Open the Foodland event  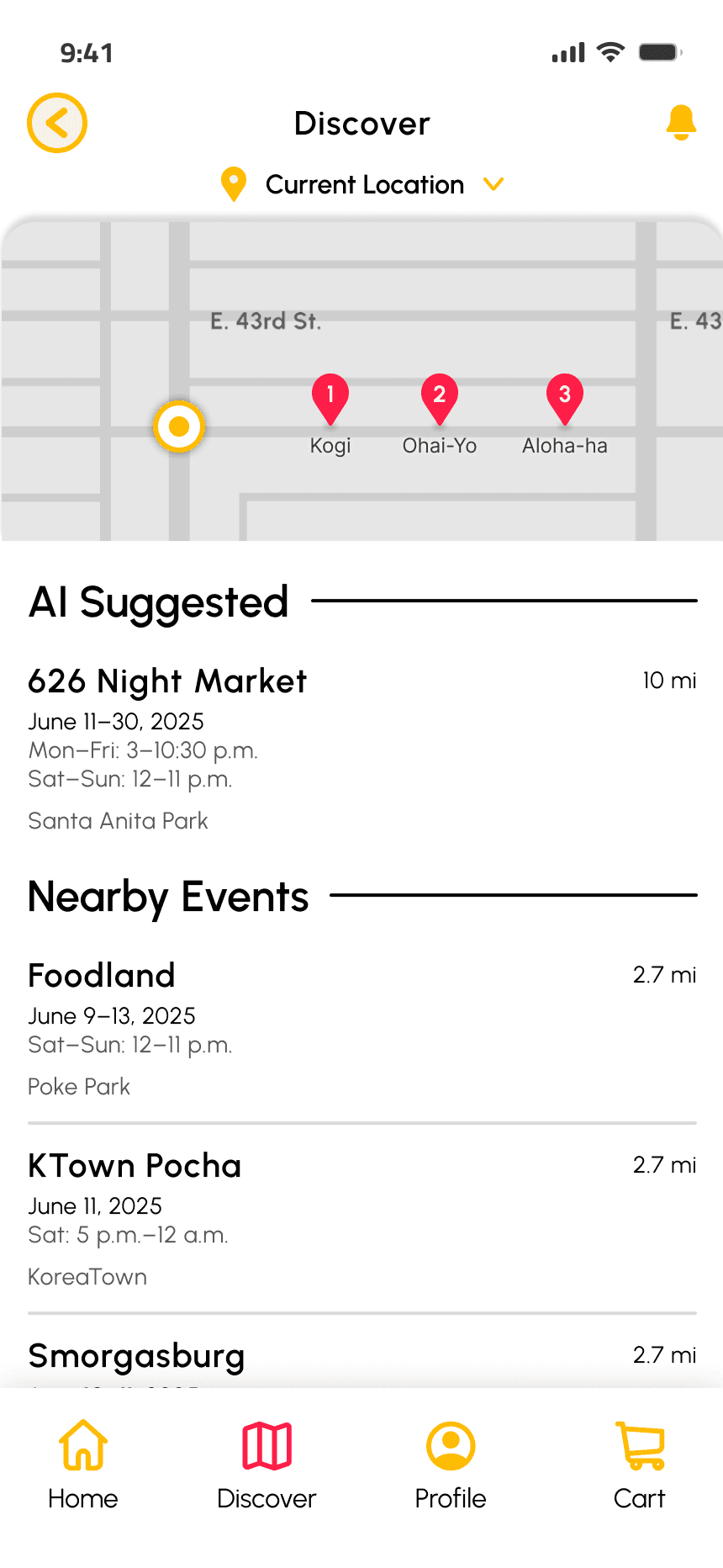coord(102,976)
